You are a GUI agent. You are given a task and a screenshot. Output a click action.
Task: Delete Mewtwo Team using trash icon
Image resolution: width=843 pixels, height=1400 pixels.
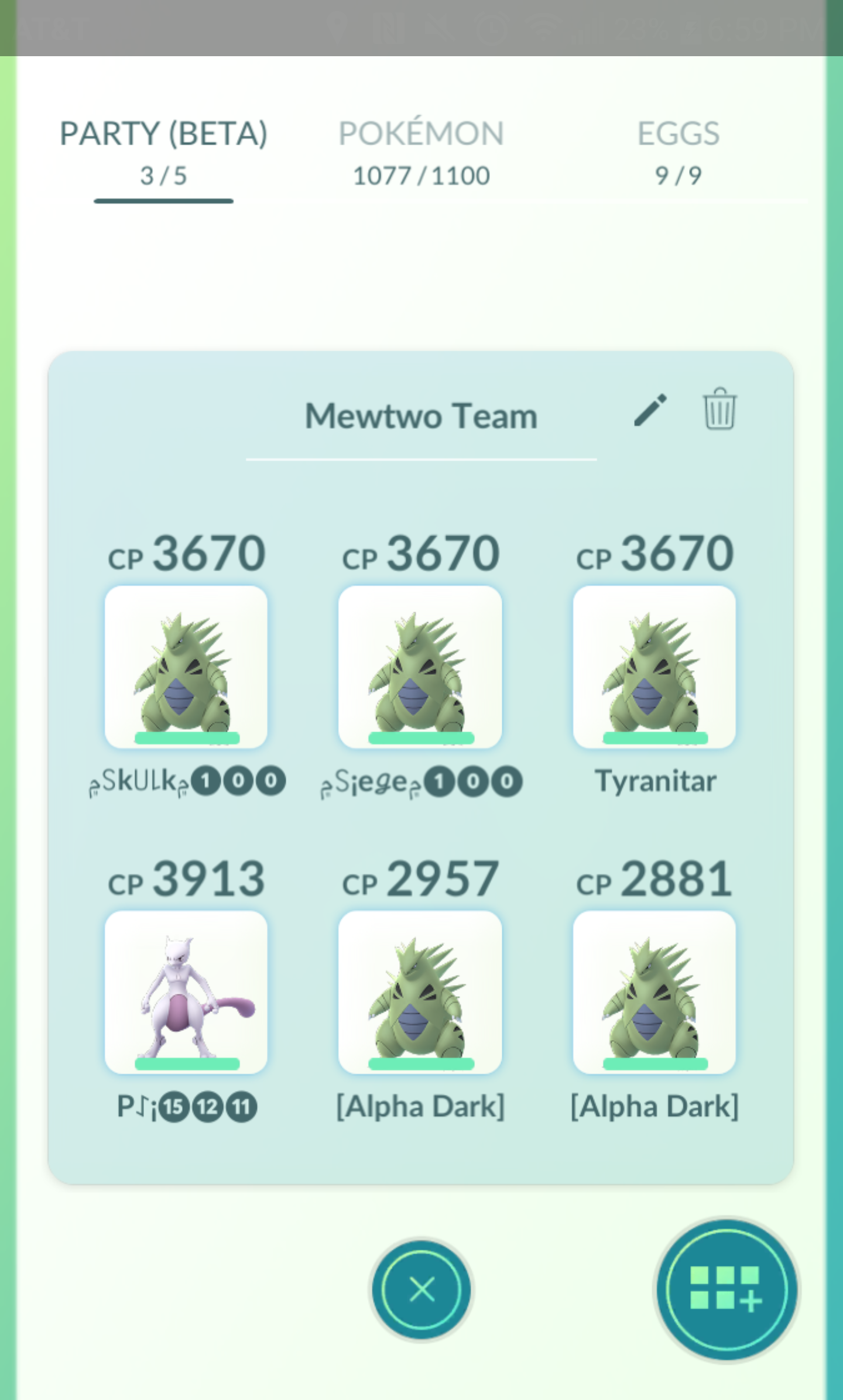pyautogui.click(x=719, y=409)
